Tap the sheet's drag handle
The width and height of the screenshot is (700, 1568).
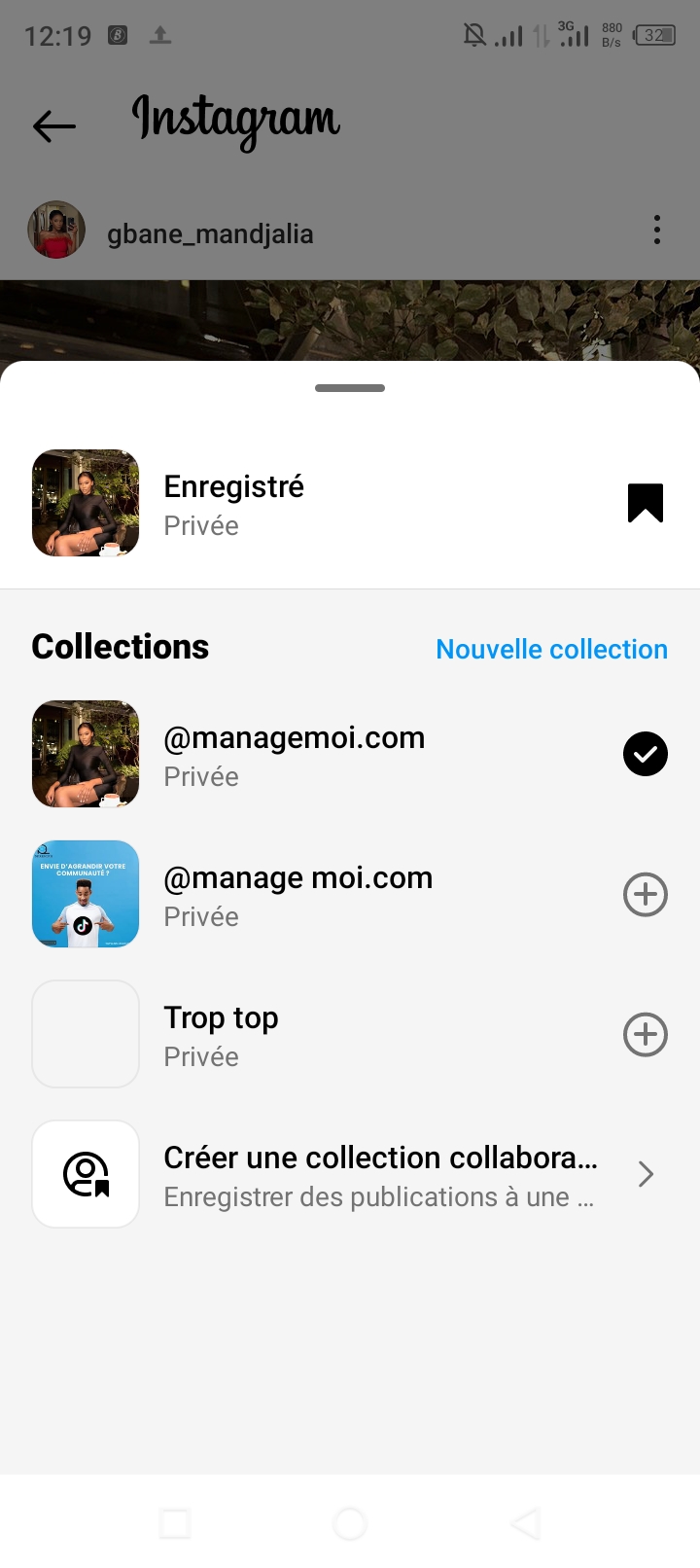350,388
